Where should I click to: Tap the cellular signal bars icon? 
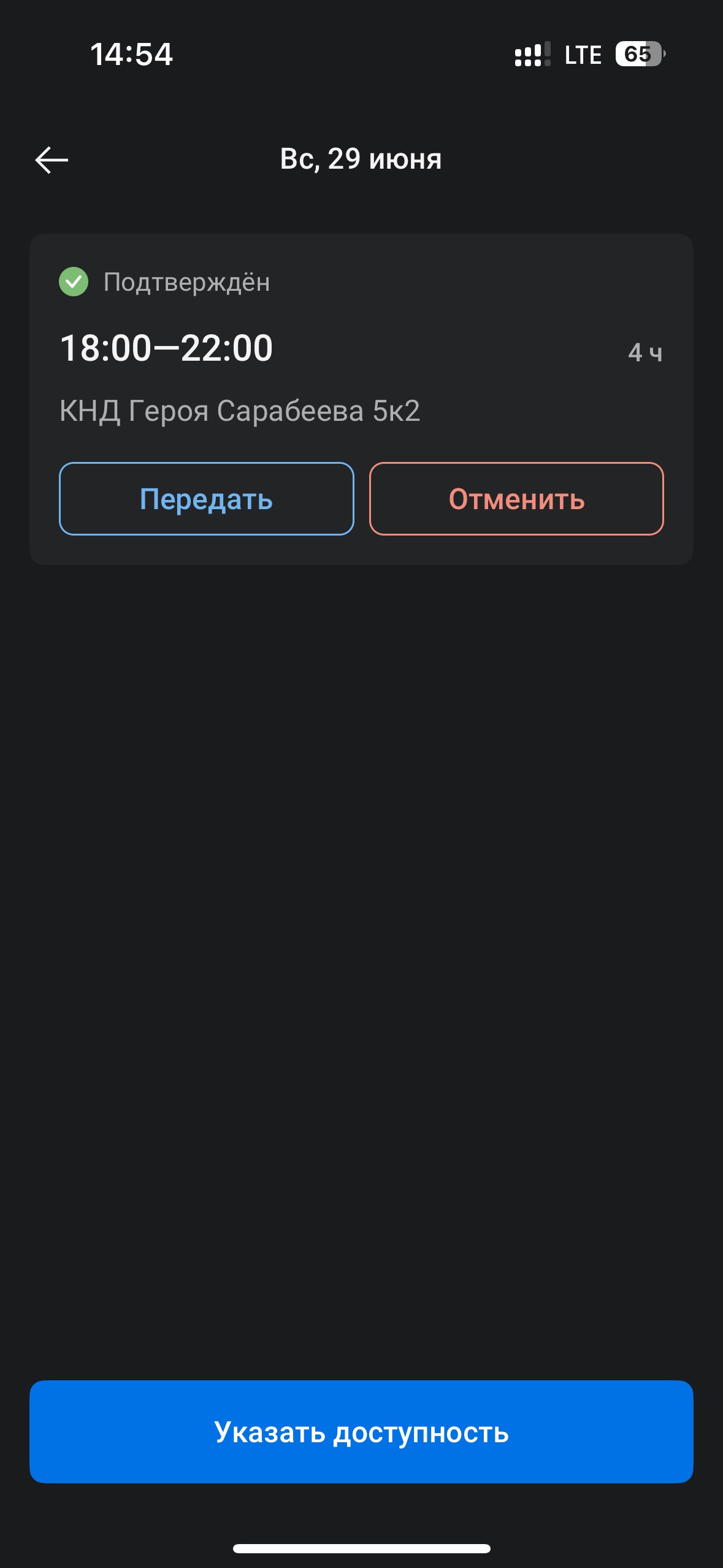point(531,54)
